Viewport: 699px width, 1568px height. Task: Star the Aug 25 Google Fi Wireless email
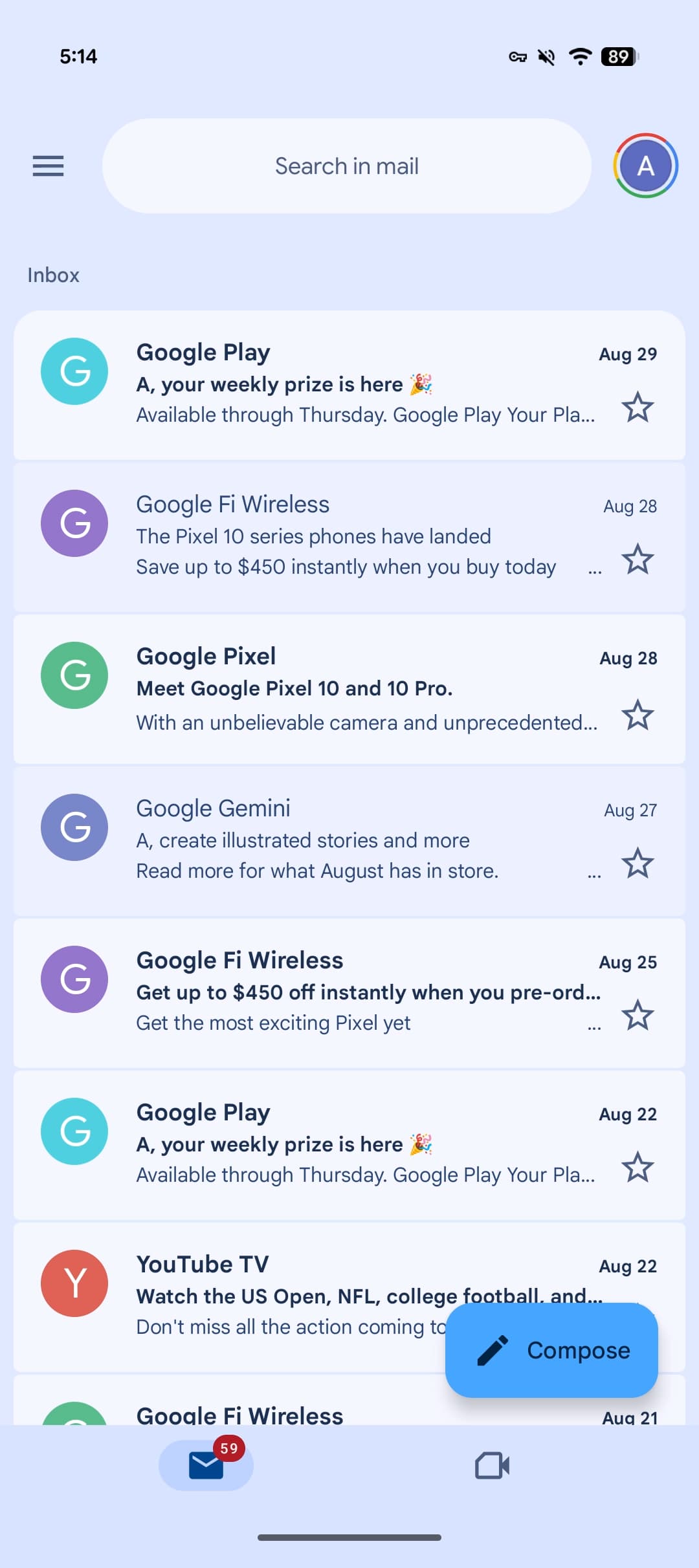638,1016
